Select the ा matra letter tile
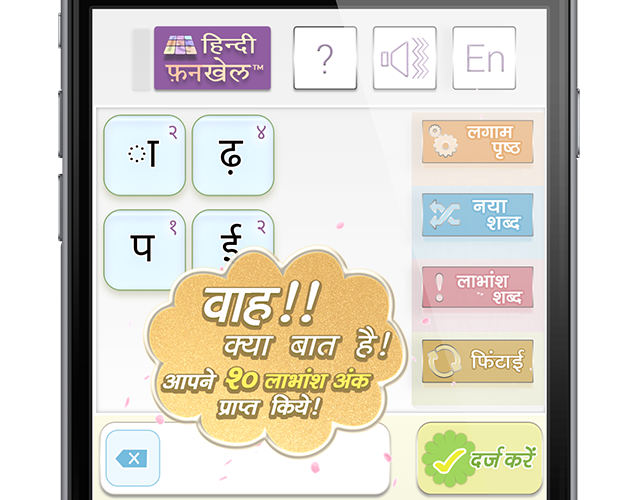 (145, 155)
